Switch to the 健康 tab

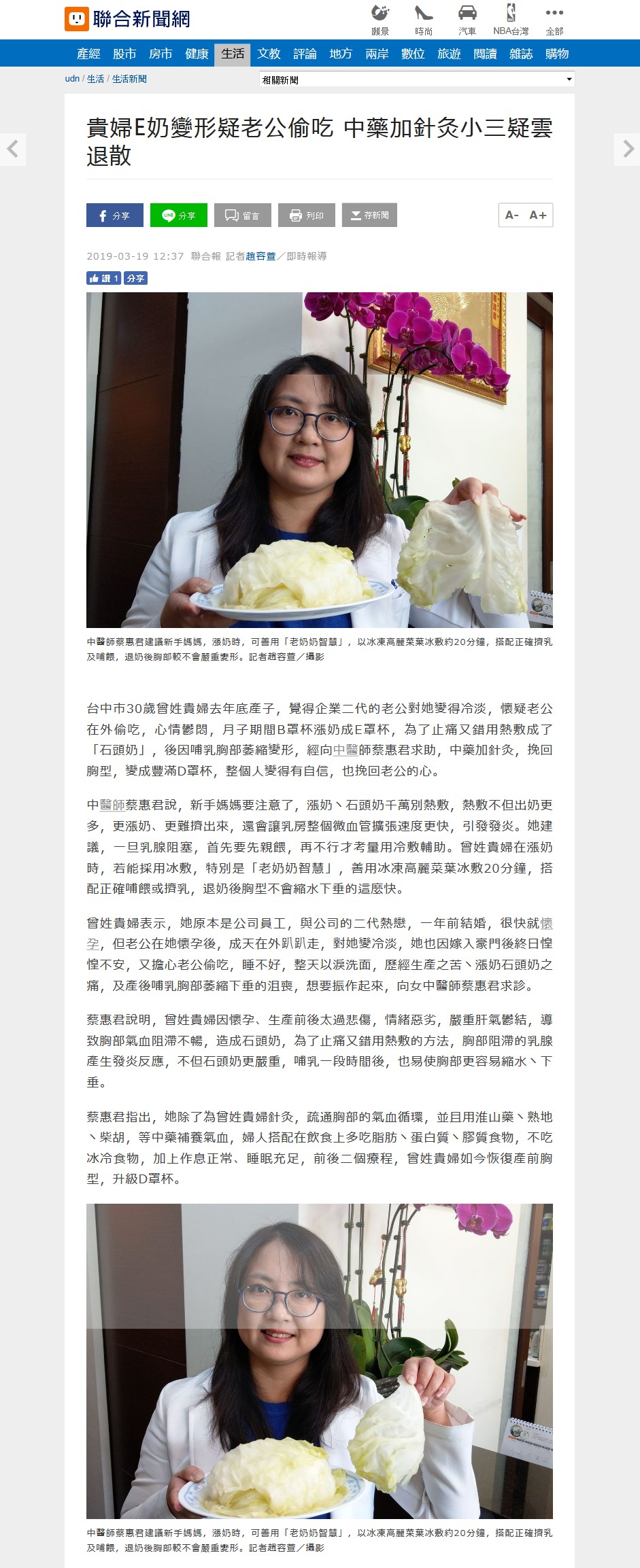(197, 54)
